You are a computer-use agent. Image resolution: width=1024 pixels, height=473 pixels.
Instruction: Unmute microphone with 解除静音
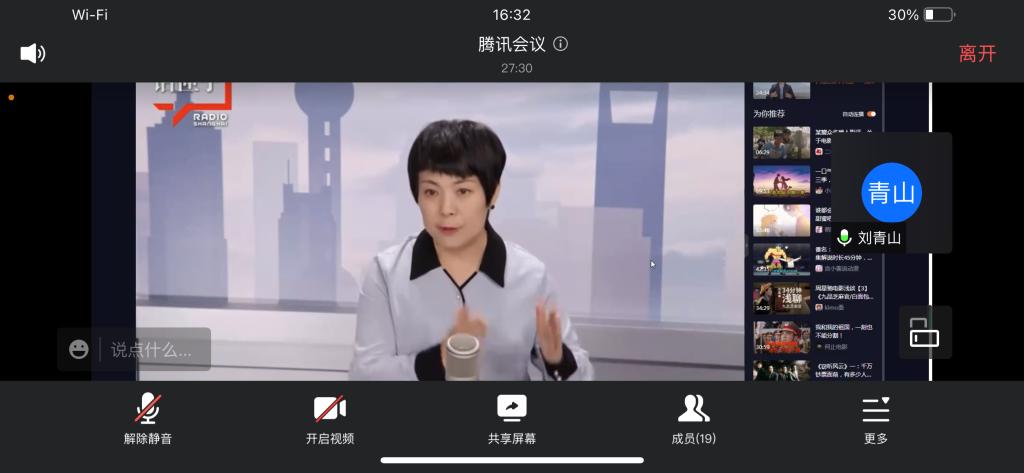tap(148, 419)
